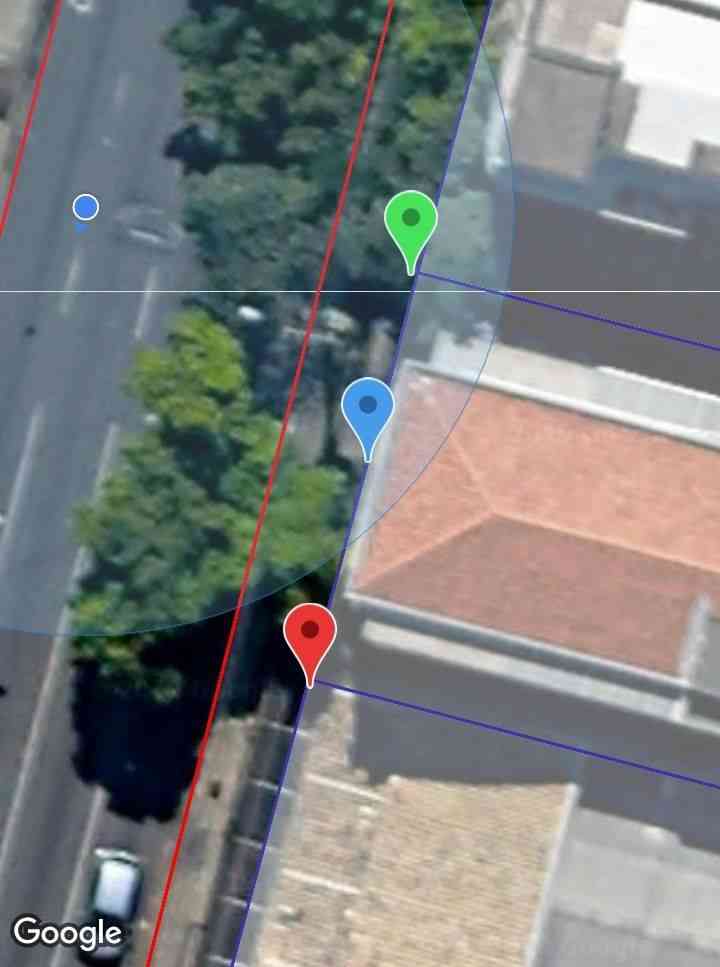This screenshot has width=720, height=967.
Task: Tap the green map pin marker
Action: point(411,222)
